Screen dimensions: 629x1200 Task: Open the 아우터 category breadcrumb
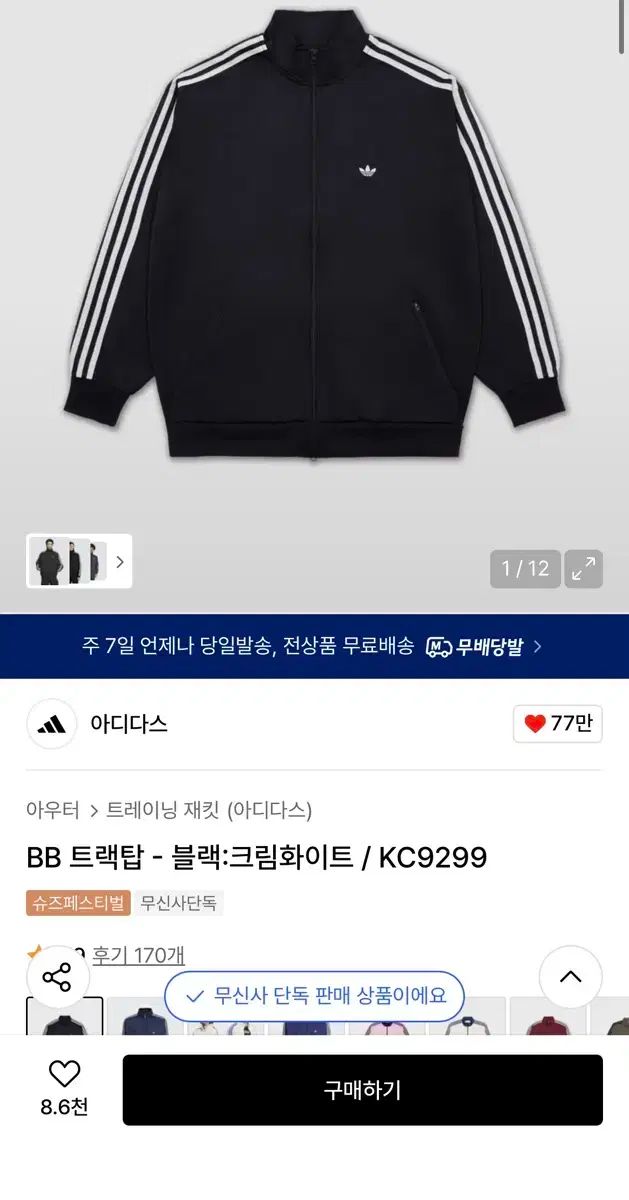point(54,810)
